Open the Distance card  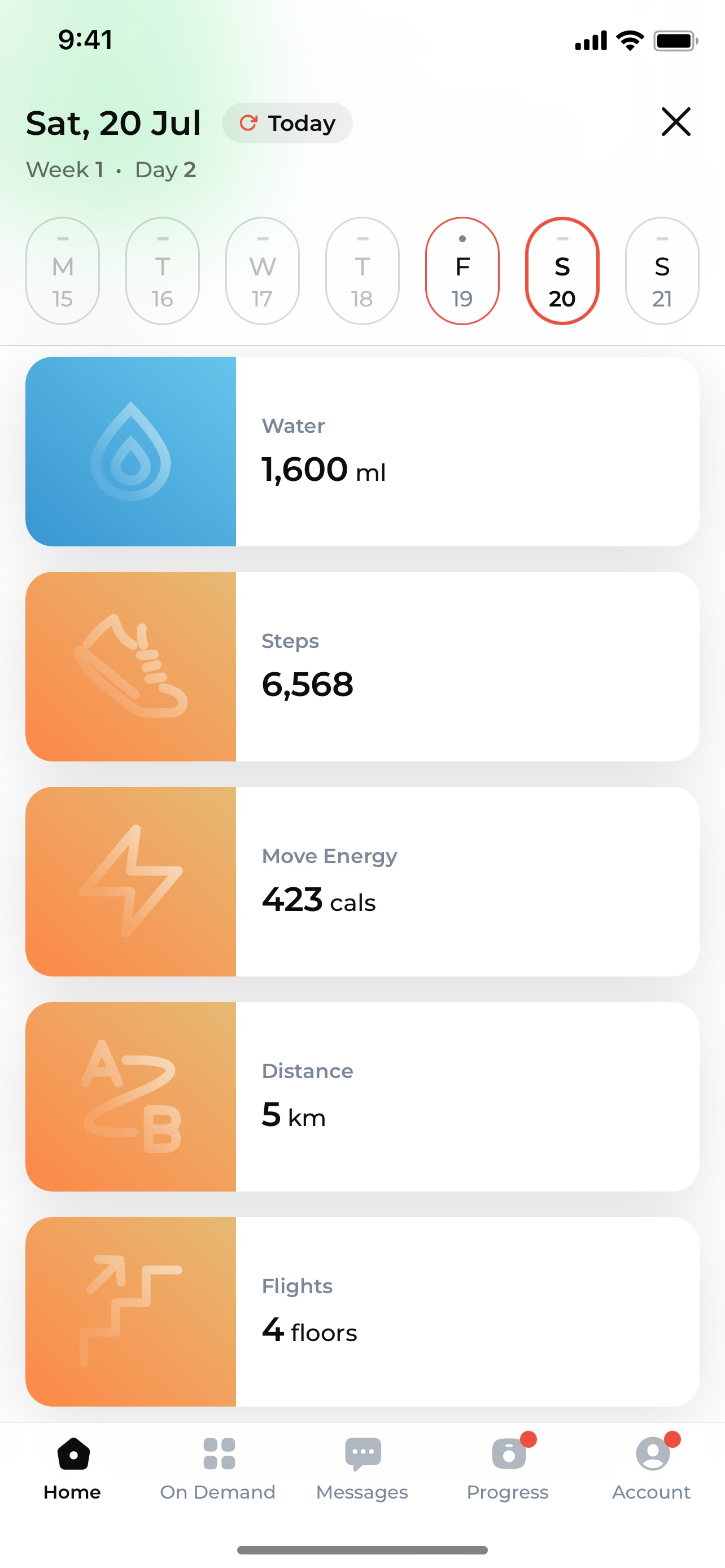click(362, 1097)
